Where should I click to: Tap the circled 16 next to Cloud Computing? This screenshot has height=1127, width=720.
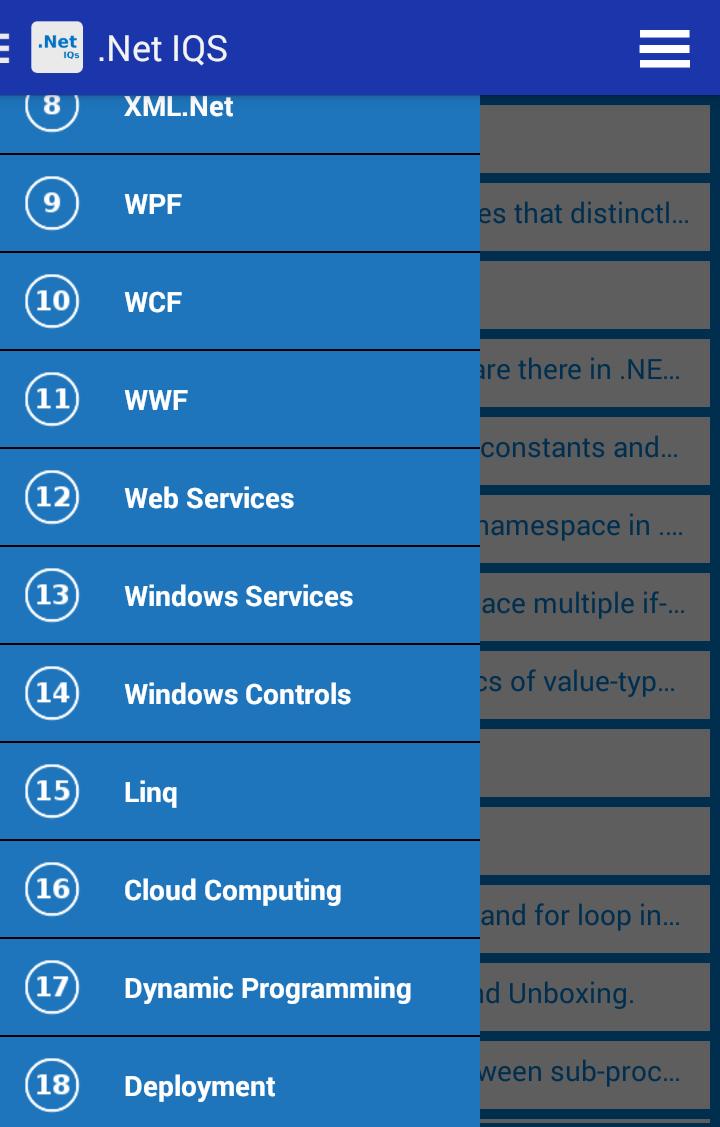pos(51,889)
